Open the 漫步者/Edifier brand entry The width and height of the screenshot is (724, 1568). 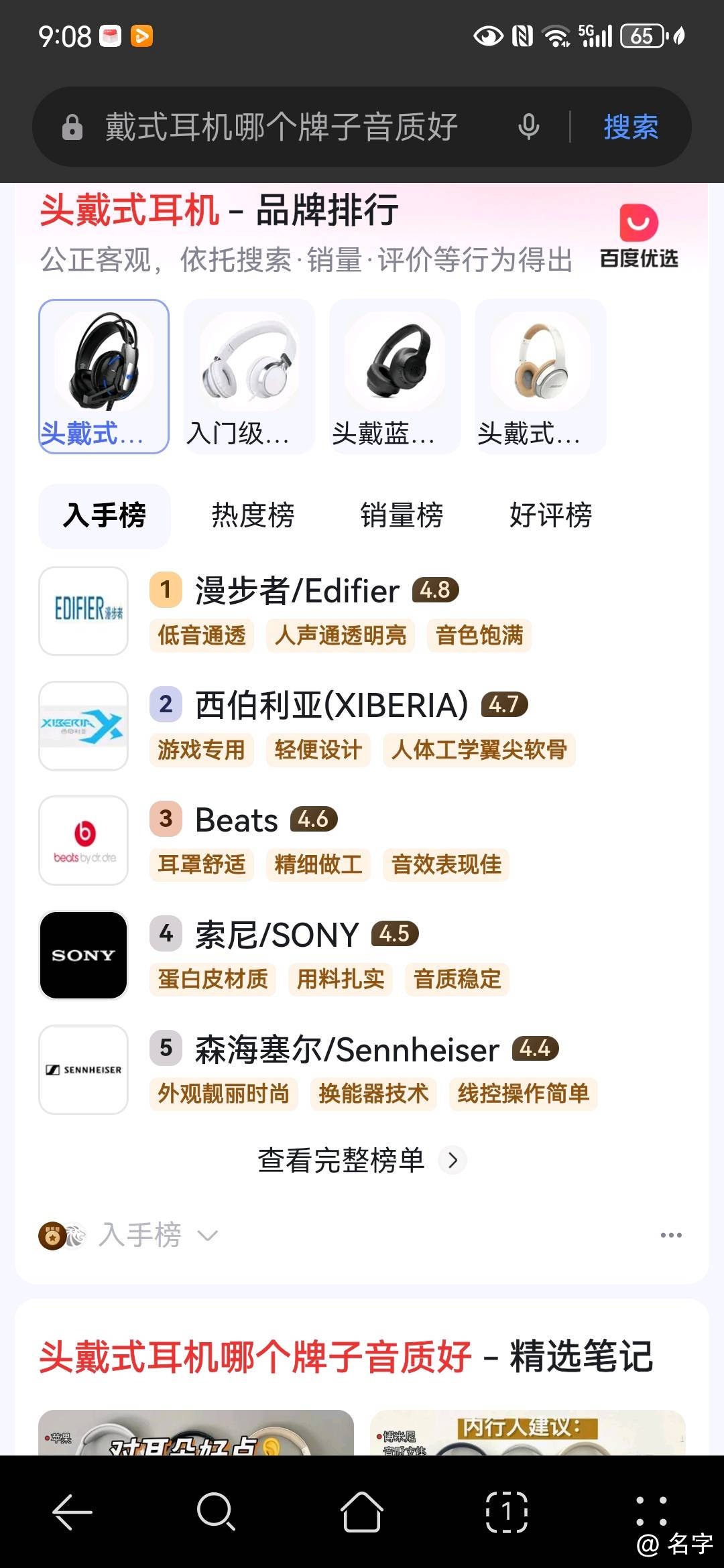pos(297,591)
